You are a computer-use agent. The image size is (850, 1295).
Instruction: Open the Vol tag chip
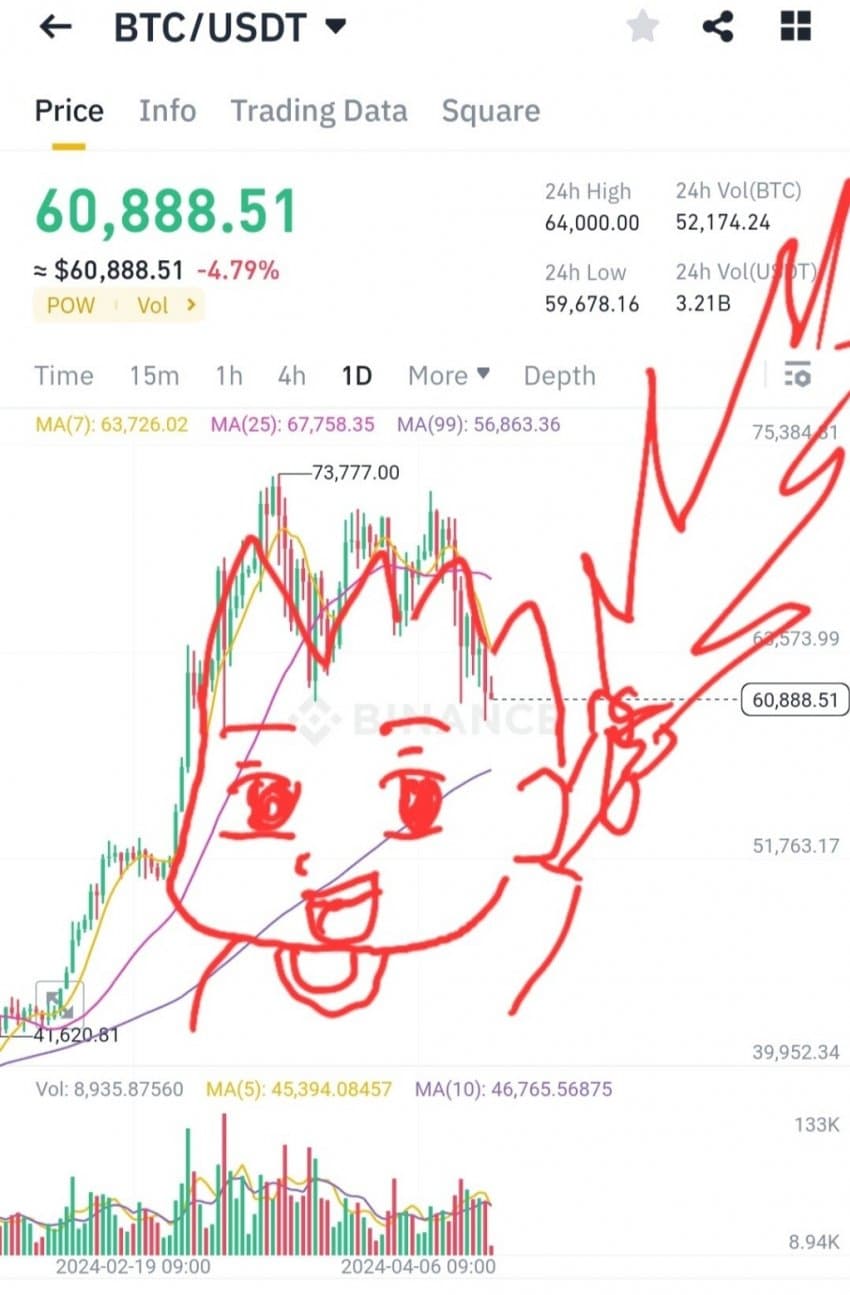[x=164, y=305]
